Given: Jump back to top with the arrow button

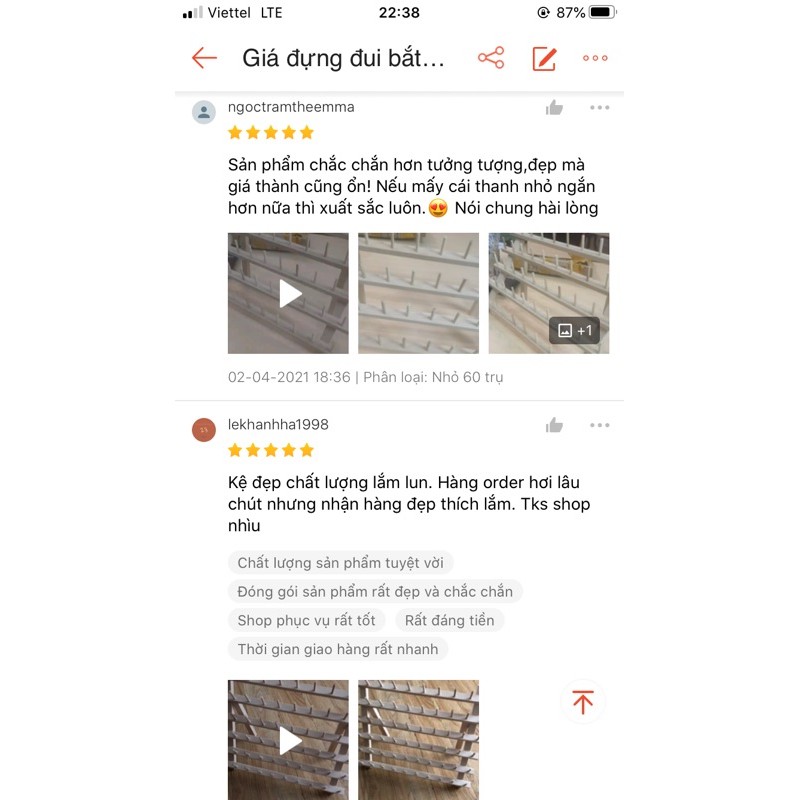Looking at the screenshot, I should (583, 702).
